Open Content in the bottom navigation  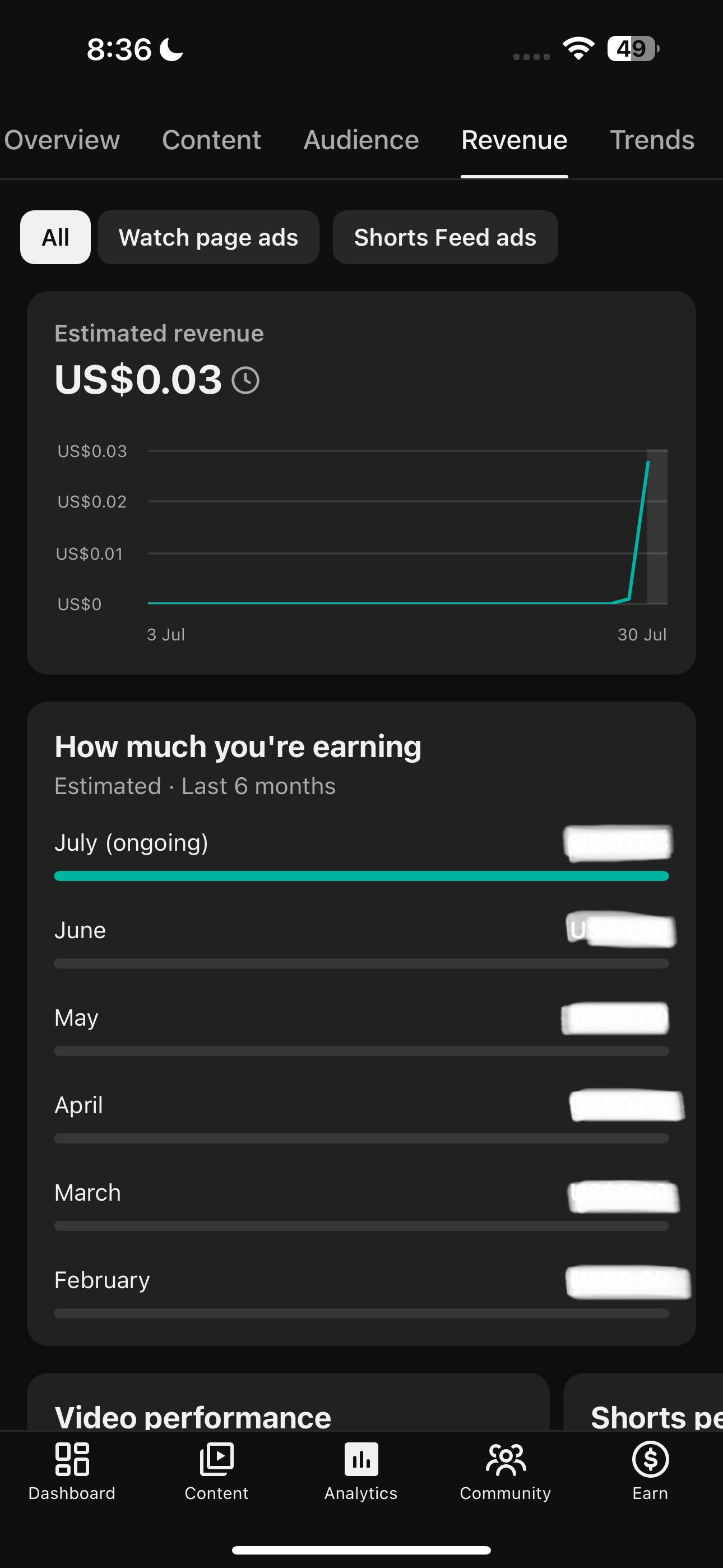[x=217, y=1471]
